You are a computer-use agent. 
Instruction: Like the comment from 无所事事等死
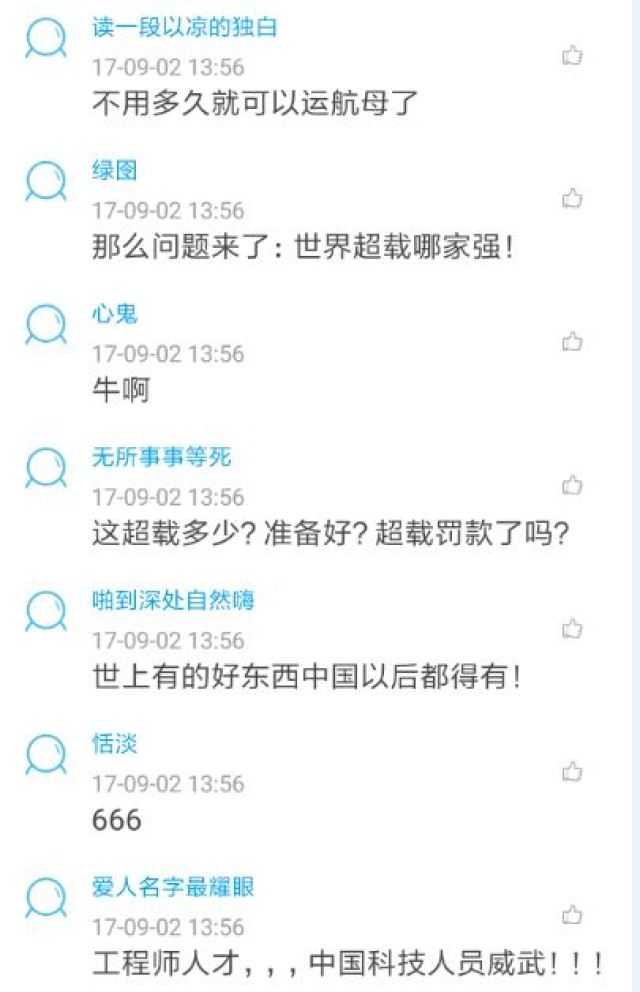pos(572,485)
